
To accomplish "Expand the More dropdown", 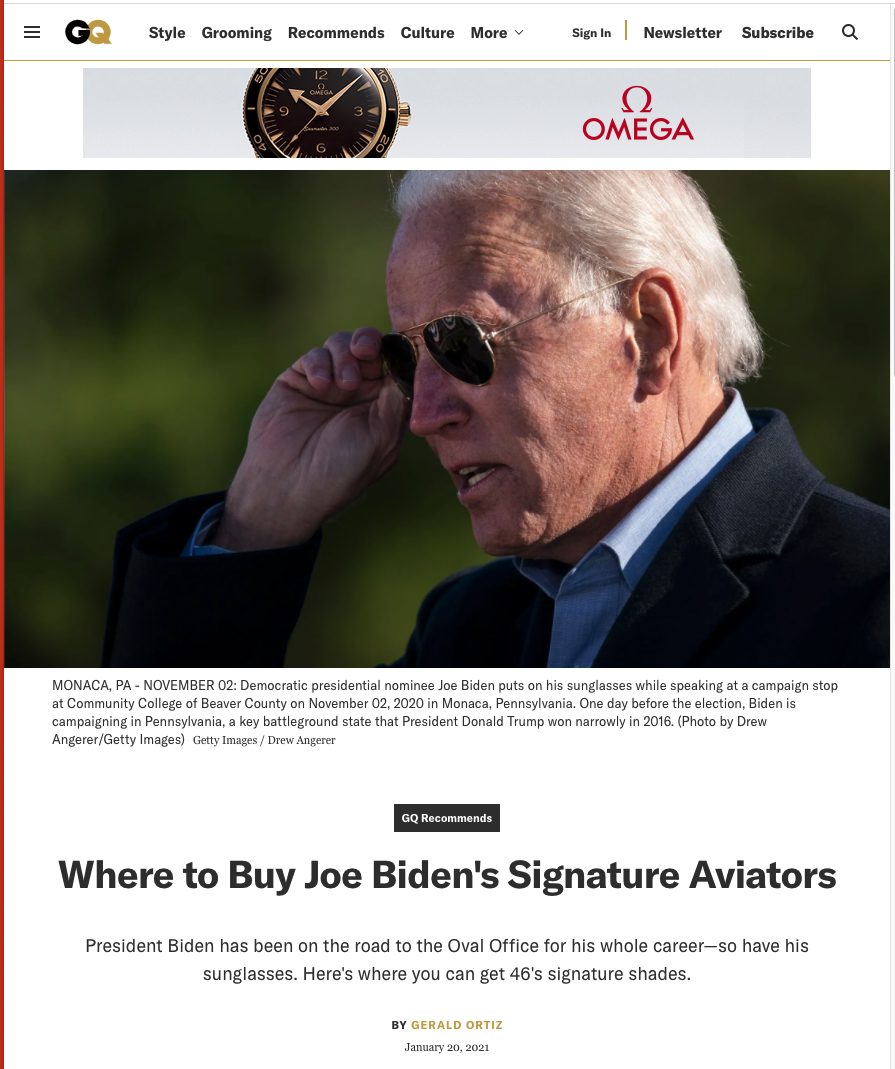I will click(497, 32).
